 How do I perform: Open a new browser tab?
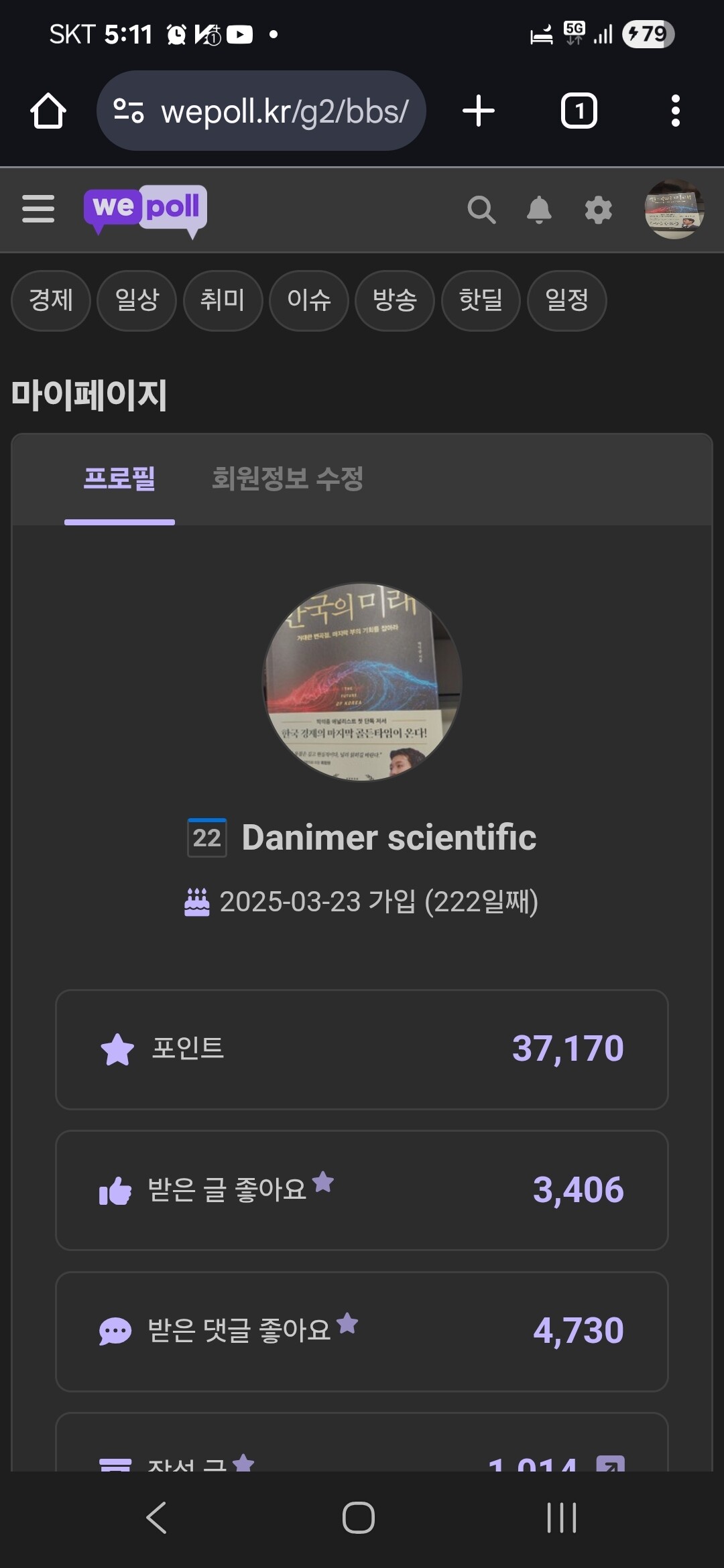tap(479, 111)
